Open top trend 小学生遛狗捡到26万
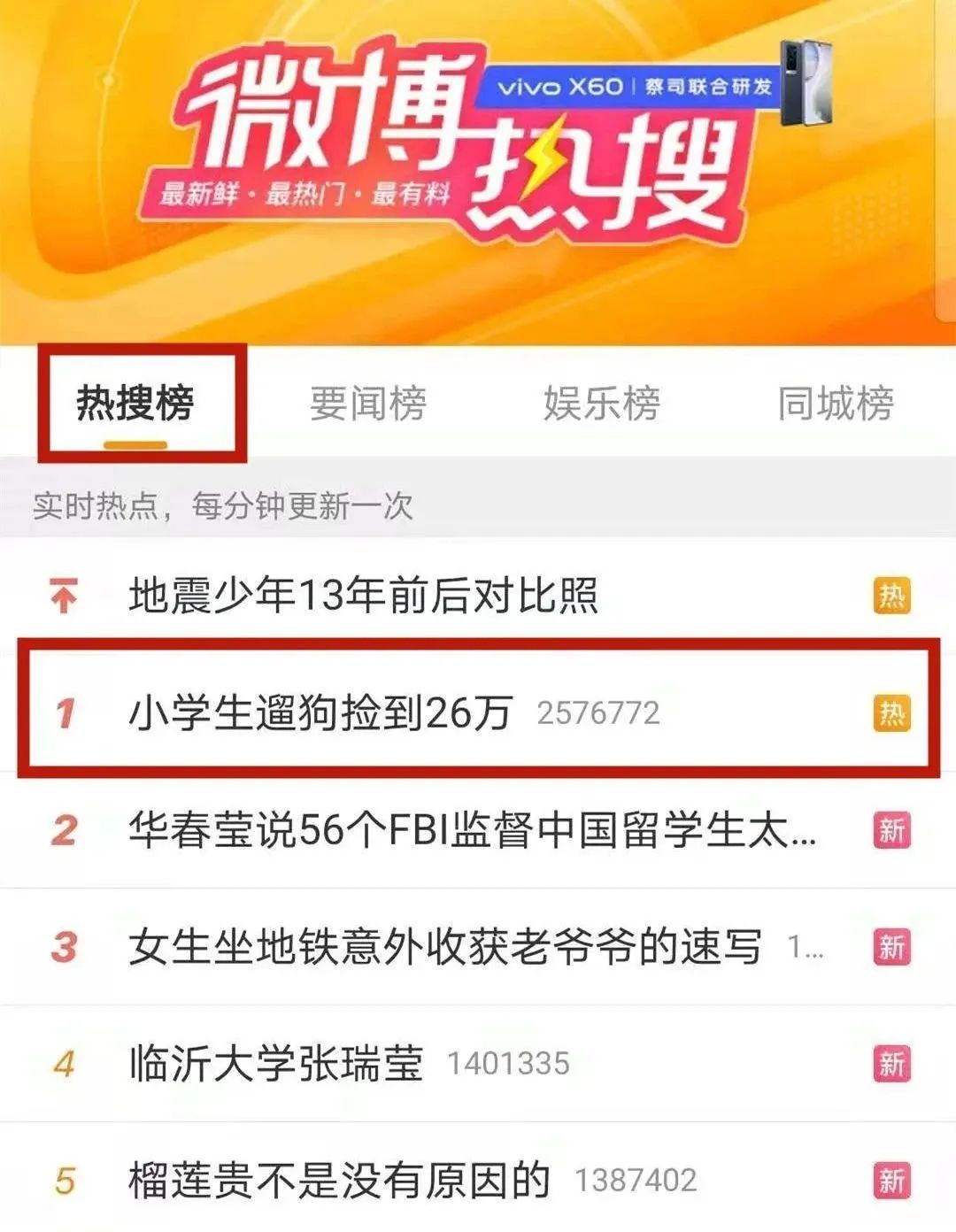This screenshot has width=956, height=1232. pos(320,712)
